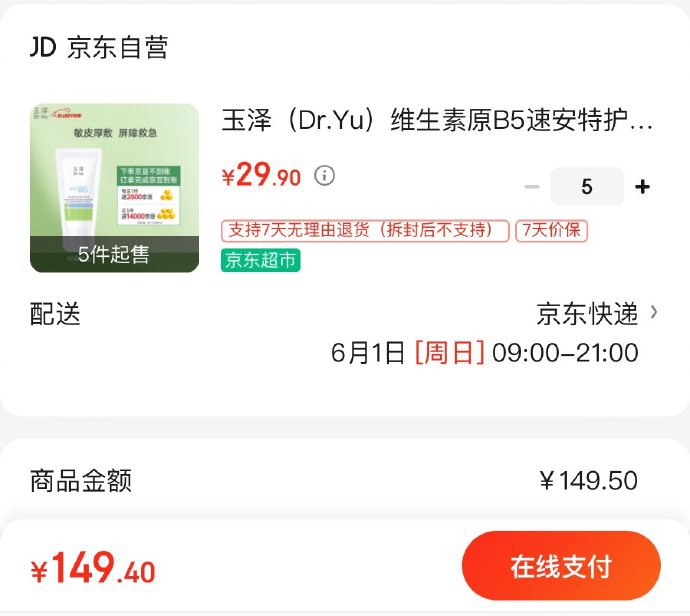
Task: Open the price info icon next to ¥29.90
Action: (x=324, y=176)
